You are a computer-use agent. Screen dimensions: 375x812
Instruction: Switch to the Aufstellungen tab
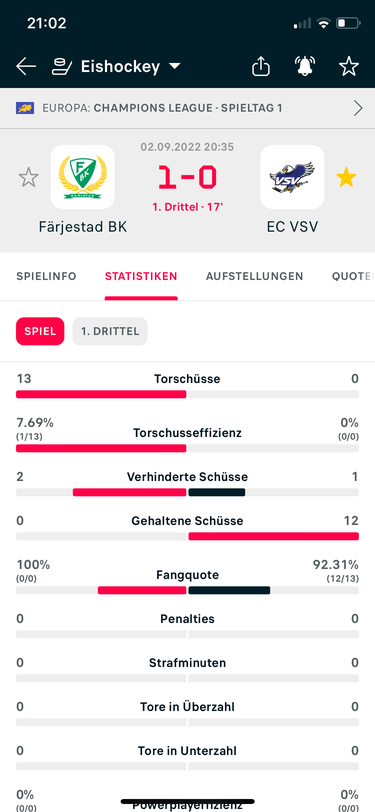254,276
